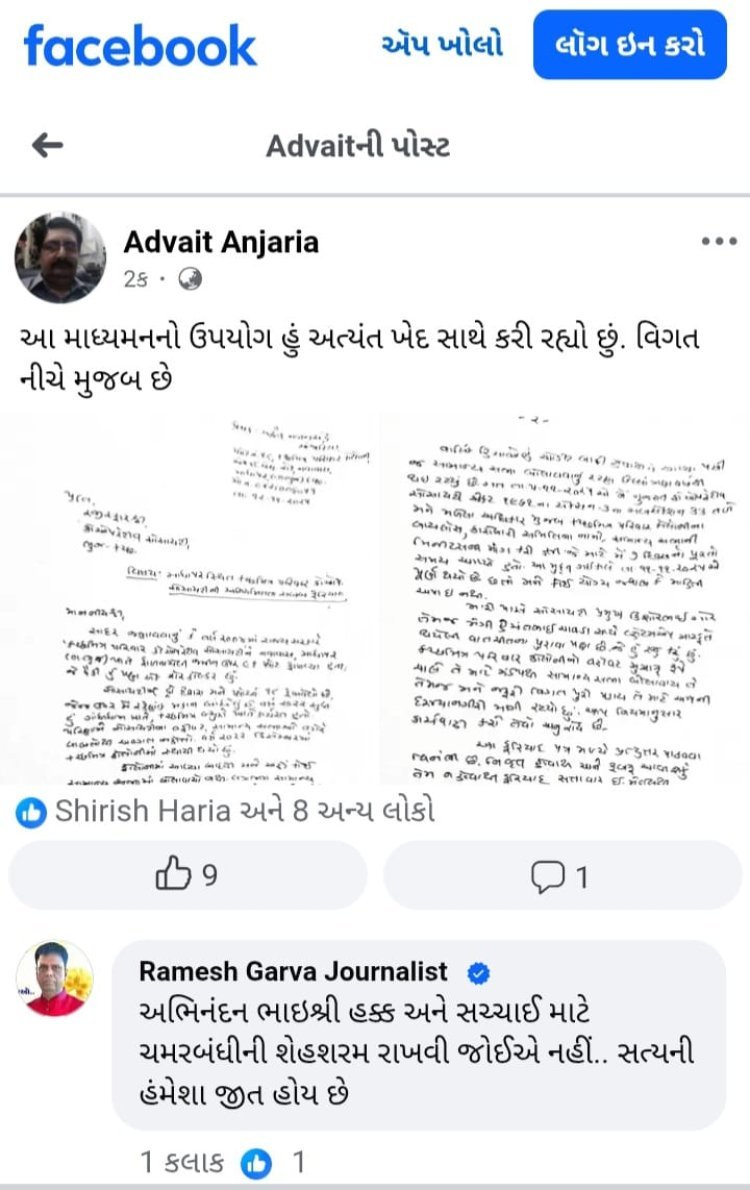Image resolution: width=750 pixels, height=1190 pixels.
Task: Like the post with thumbs-up button
Action: point(187,876)
